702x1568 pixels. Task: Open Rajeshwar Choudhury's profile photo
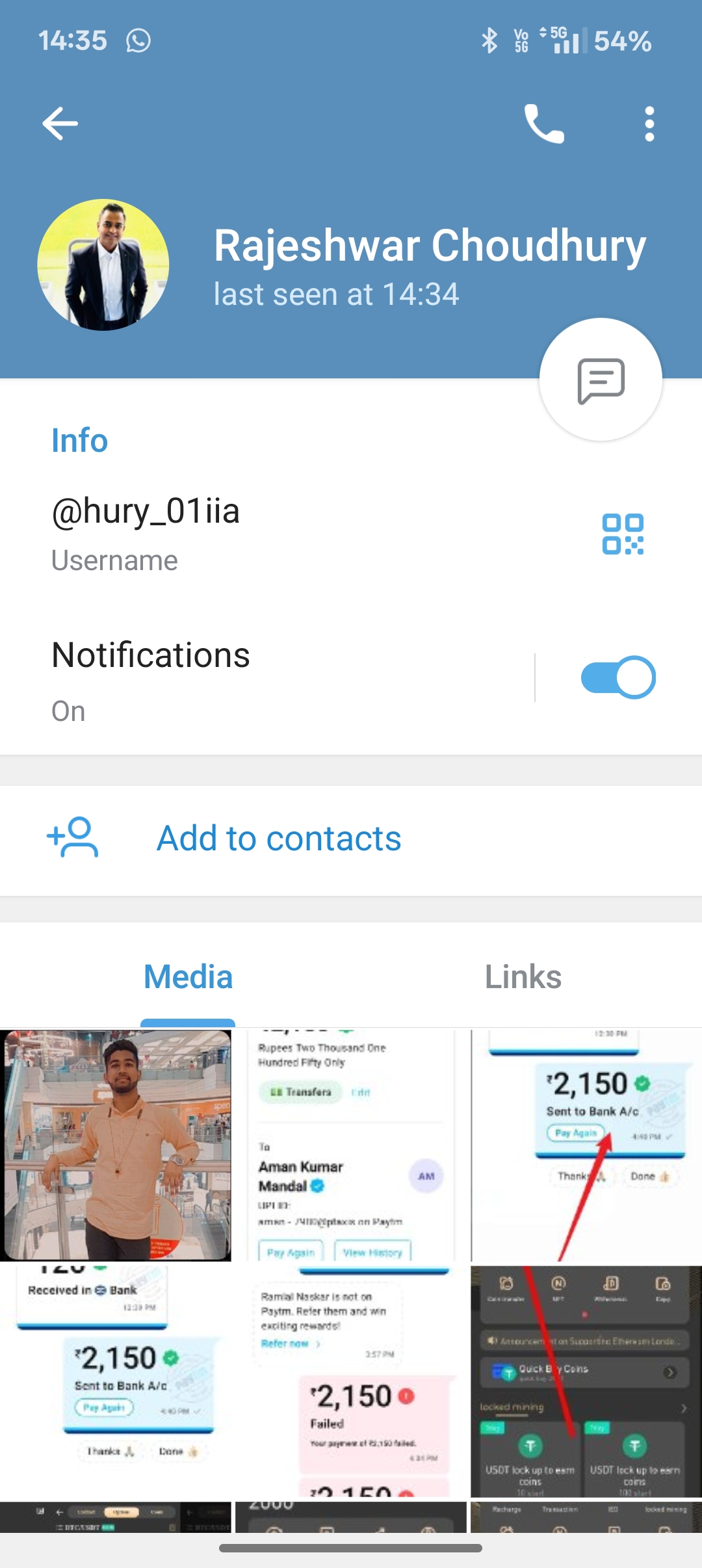103,265
